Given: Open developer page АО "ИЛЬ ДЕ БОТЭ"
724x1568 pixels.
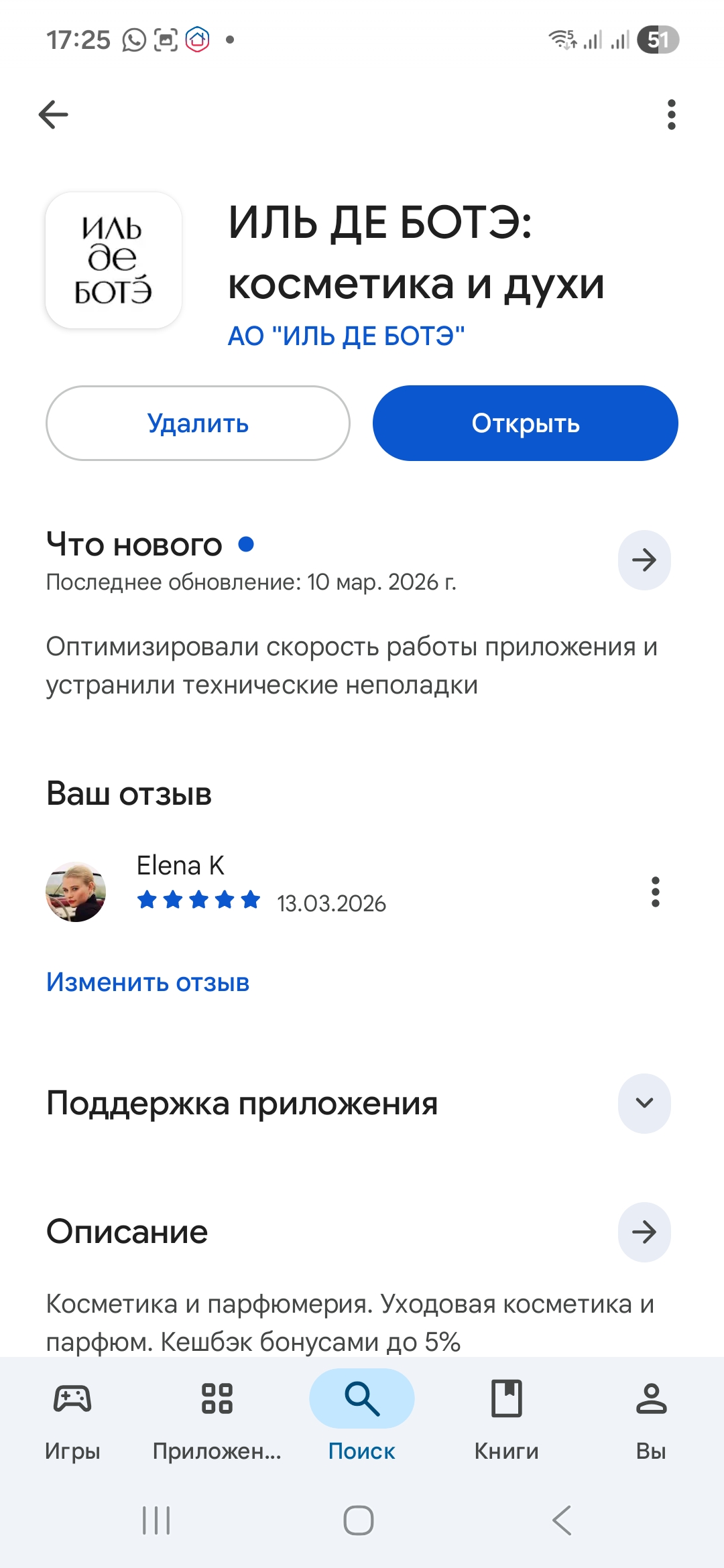Looking at the screenshot, I should click(x=346, y=336).
